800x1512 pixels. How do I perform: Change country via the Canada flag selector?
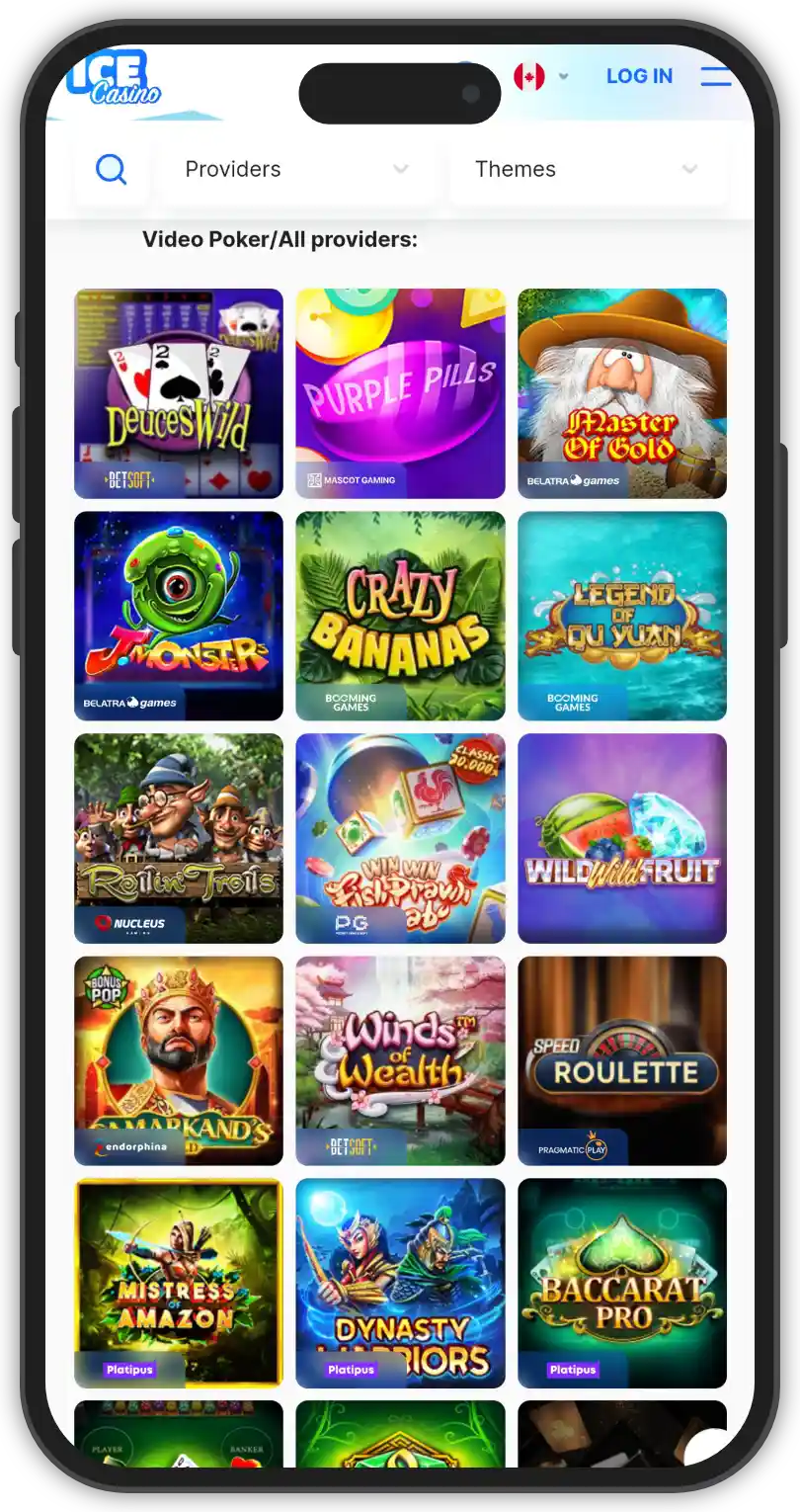point(540,76)
